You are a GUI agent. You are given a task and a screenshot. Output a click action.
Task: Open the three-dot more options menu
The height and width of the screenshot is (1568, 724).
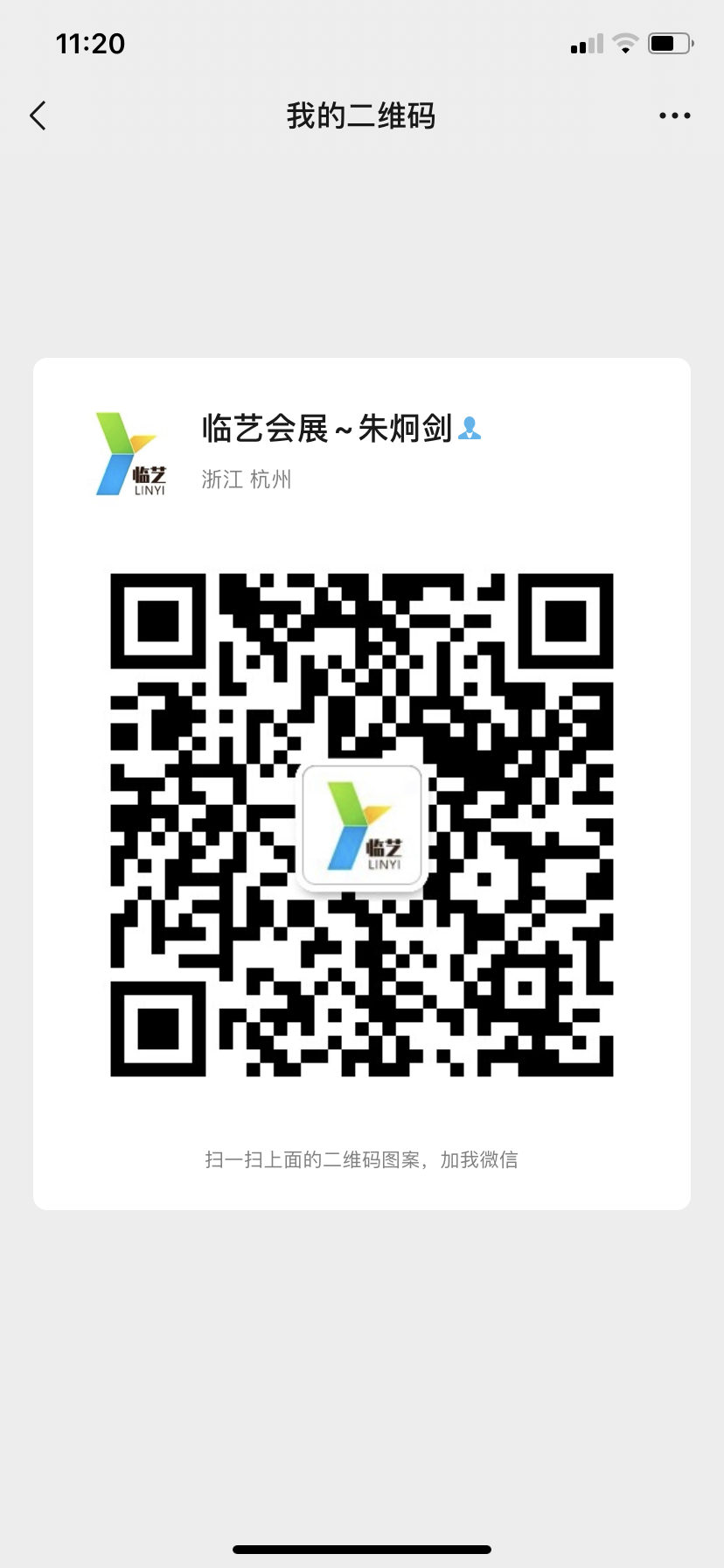[x=674, y=115]
